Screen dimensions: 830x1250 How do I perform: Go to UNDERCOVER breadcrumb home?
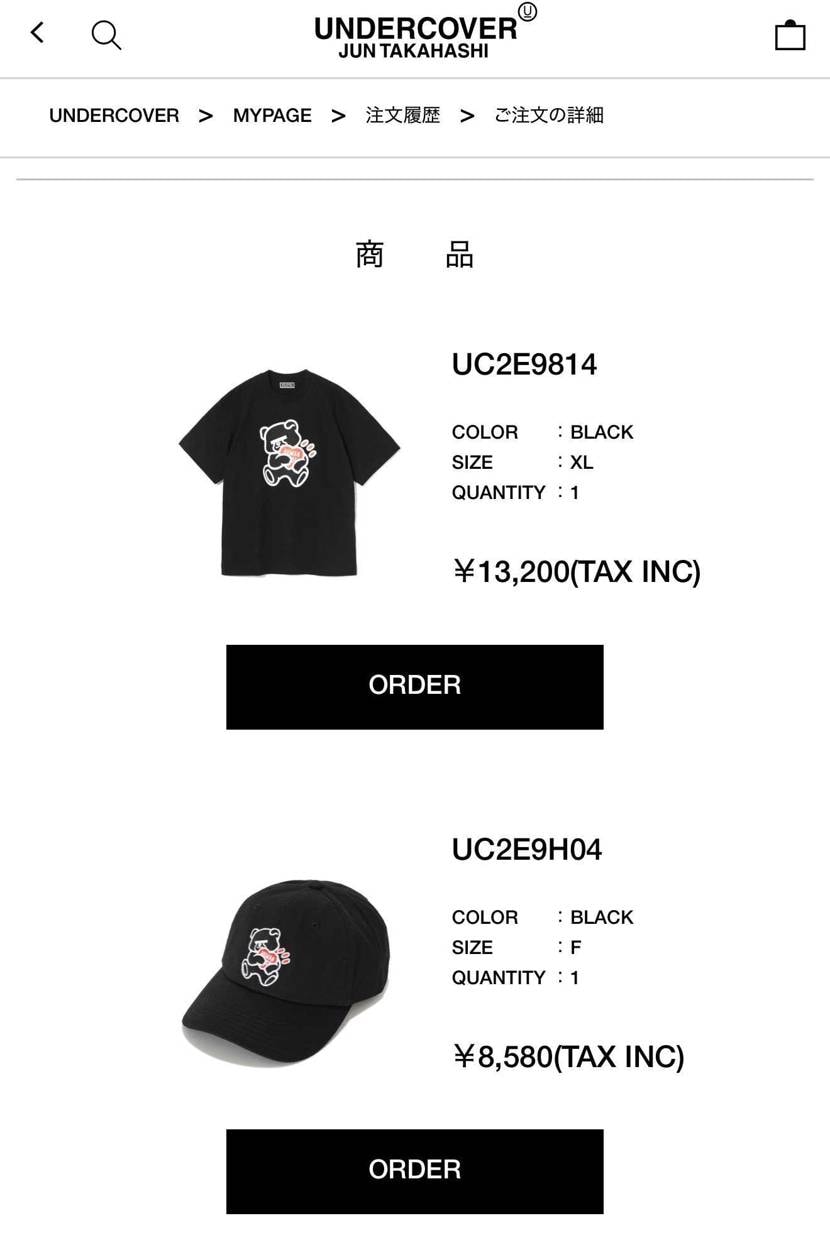[x=114, y=116]
